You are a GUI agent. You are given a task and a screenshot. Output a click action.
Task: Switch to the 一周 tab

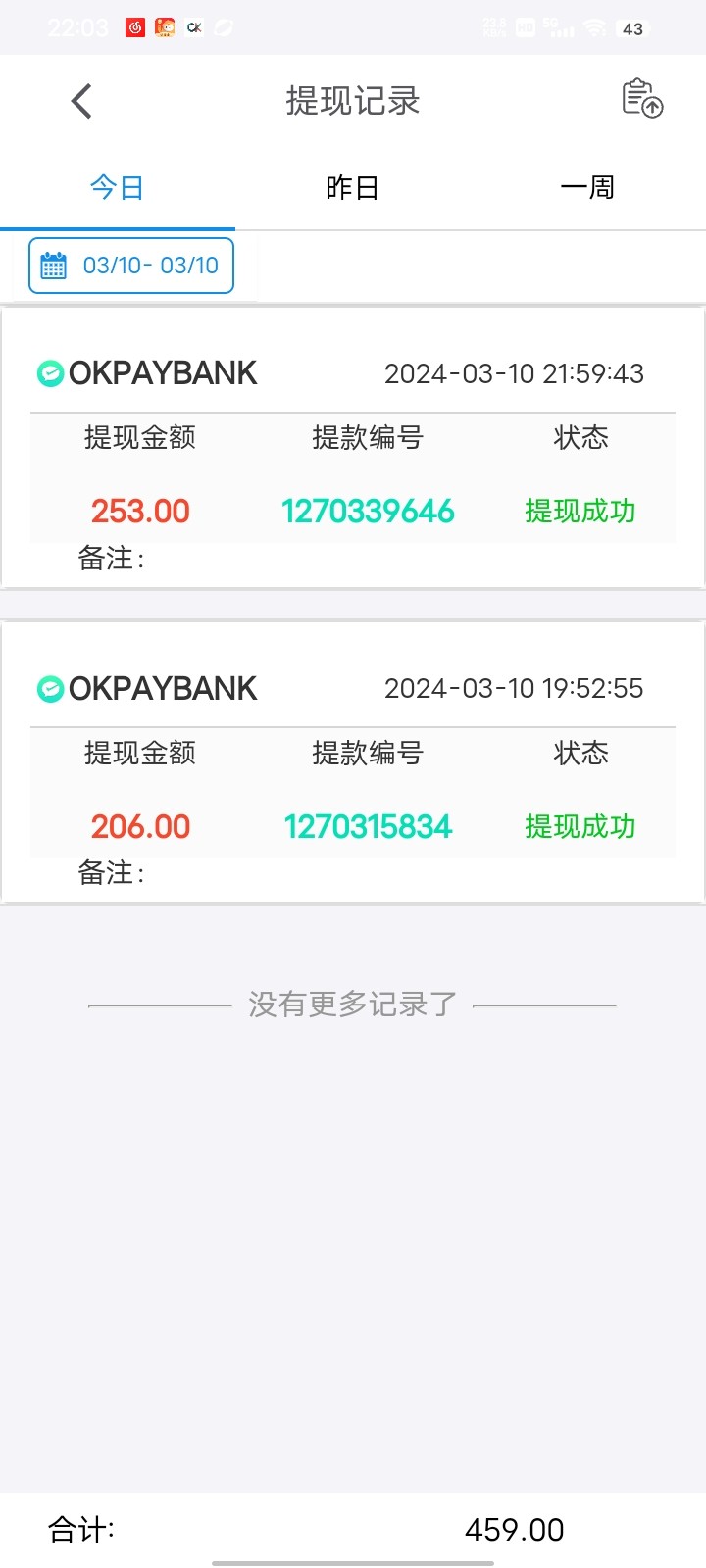587,187
